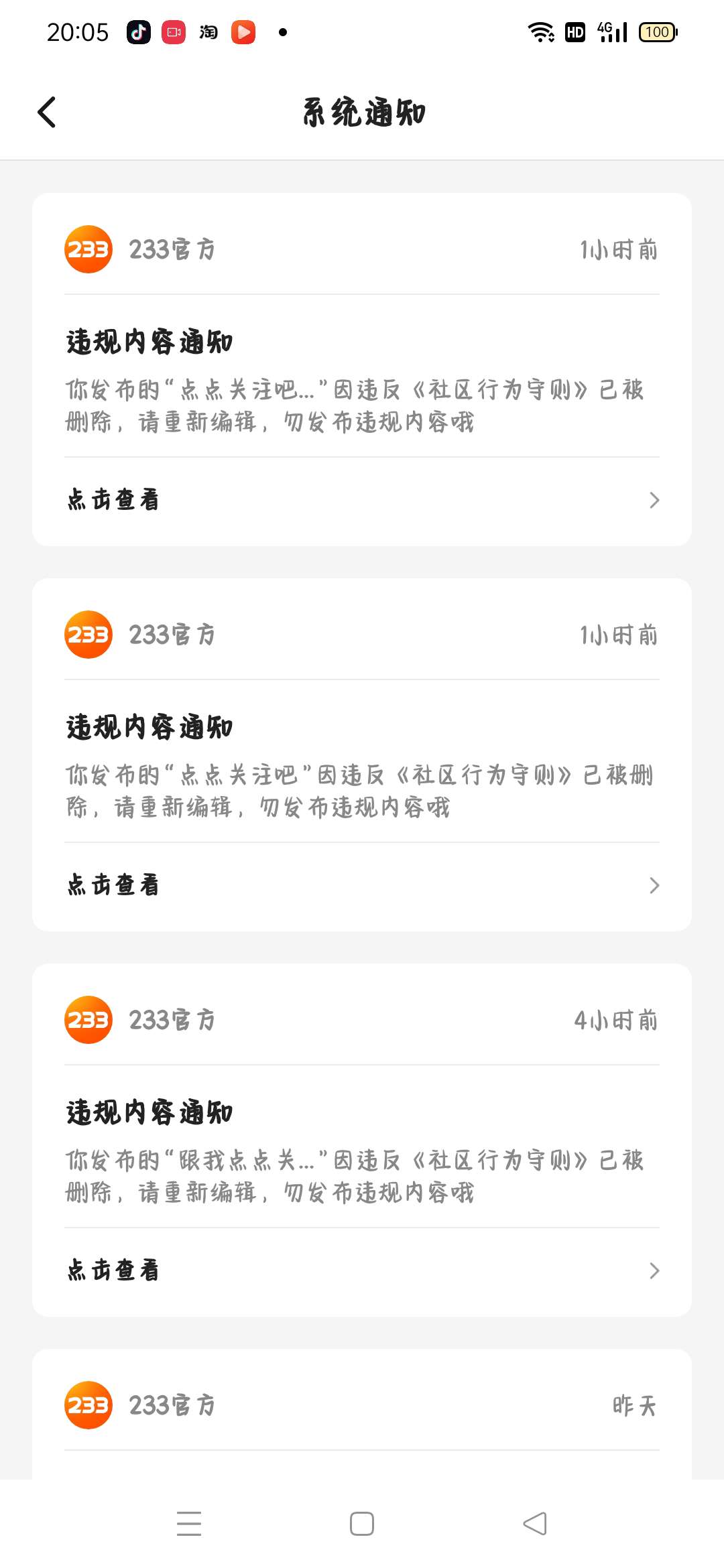Viewport: 724px width, 1568px height.
Task: Open 点击查看 for the "跟我点点关..." violation notice
Action: pyautogui.click(x=362, y=1270)
